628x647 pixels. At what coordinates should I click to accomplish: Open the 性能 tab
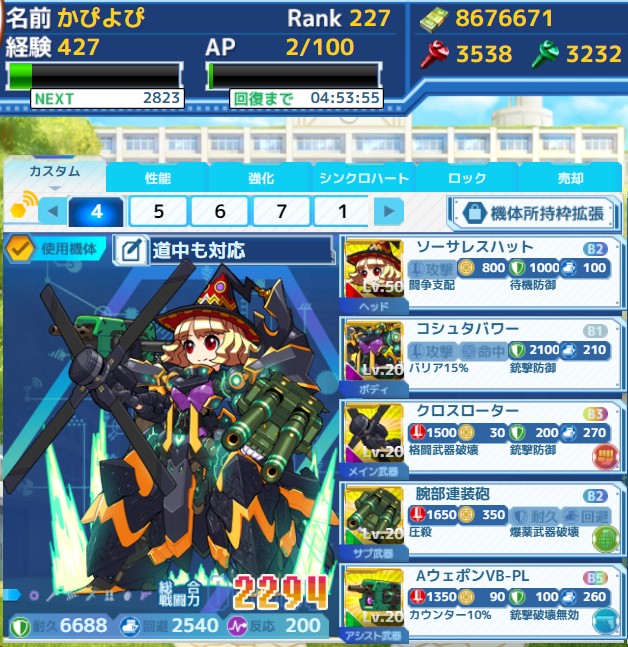[x=157, y=178]
